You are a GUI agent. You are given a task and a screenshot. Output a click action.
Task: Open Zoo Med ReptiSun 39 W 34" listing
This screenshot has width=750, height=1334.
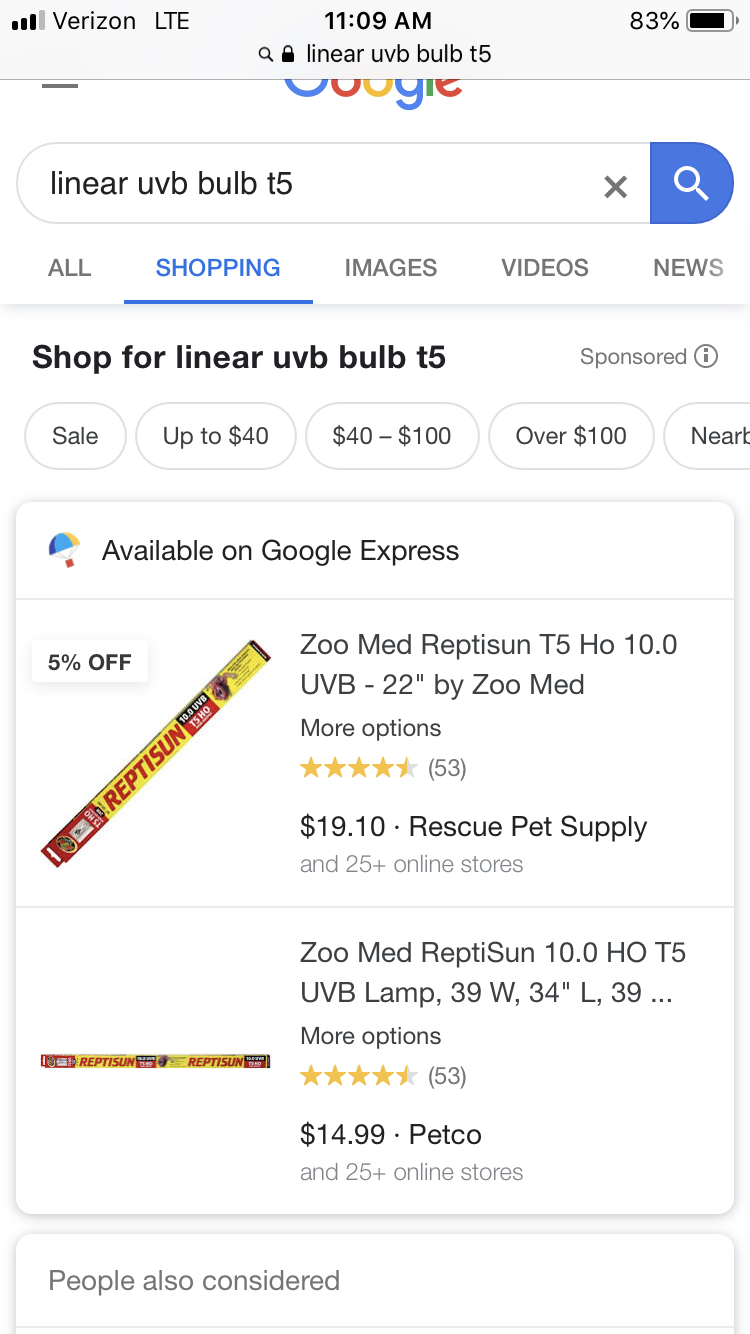(492, 973)
